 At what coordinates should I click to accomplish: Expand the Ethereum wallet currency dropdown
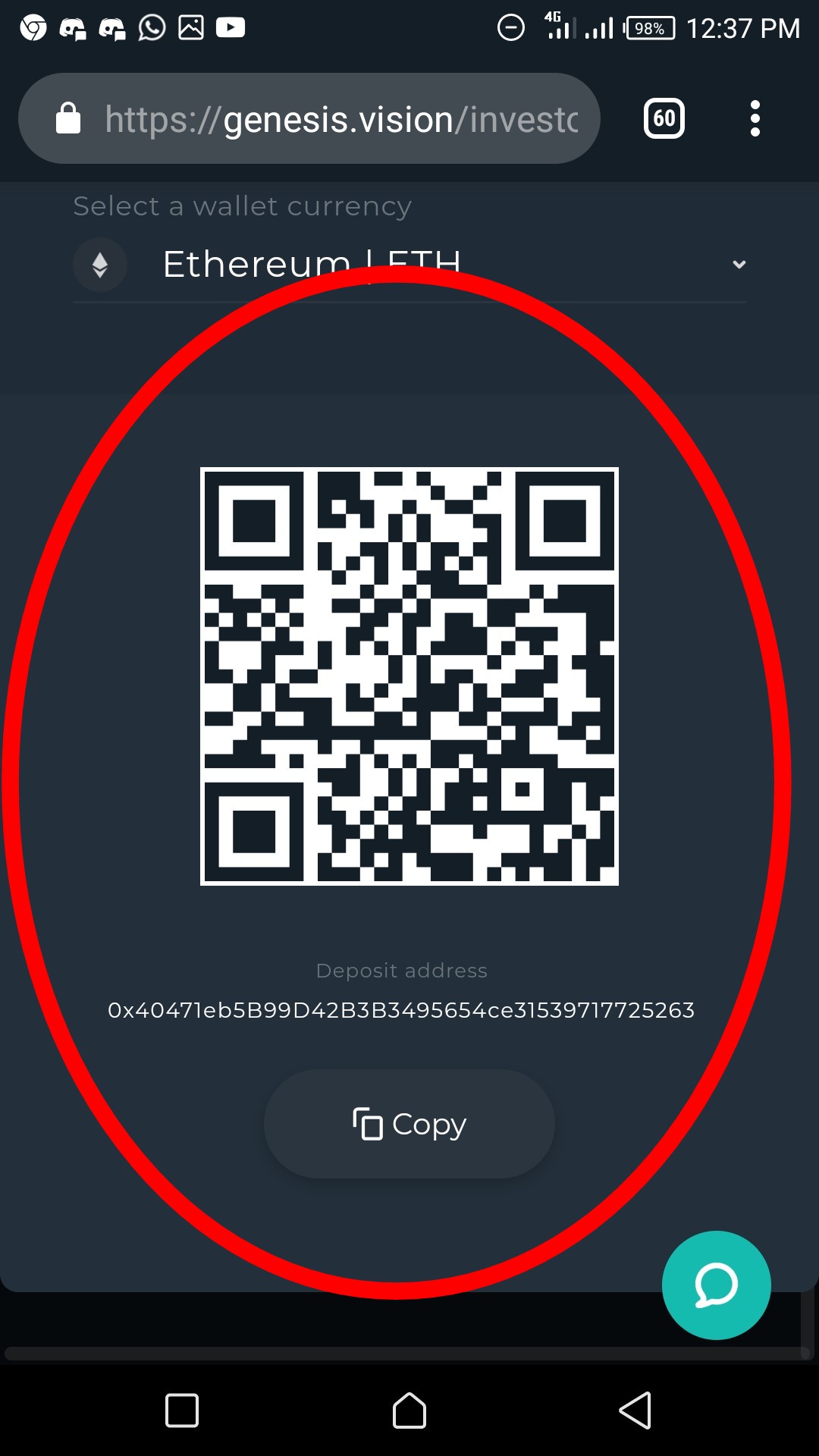pyautogui.click(x=409, y=265)
